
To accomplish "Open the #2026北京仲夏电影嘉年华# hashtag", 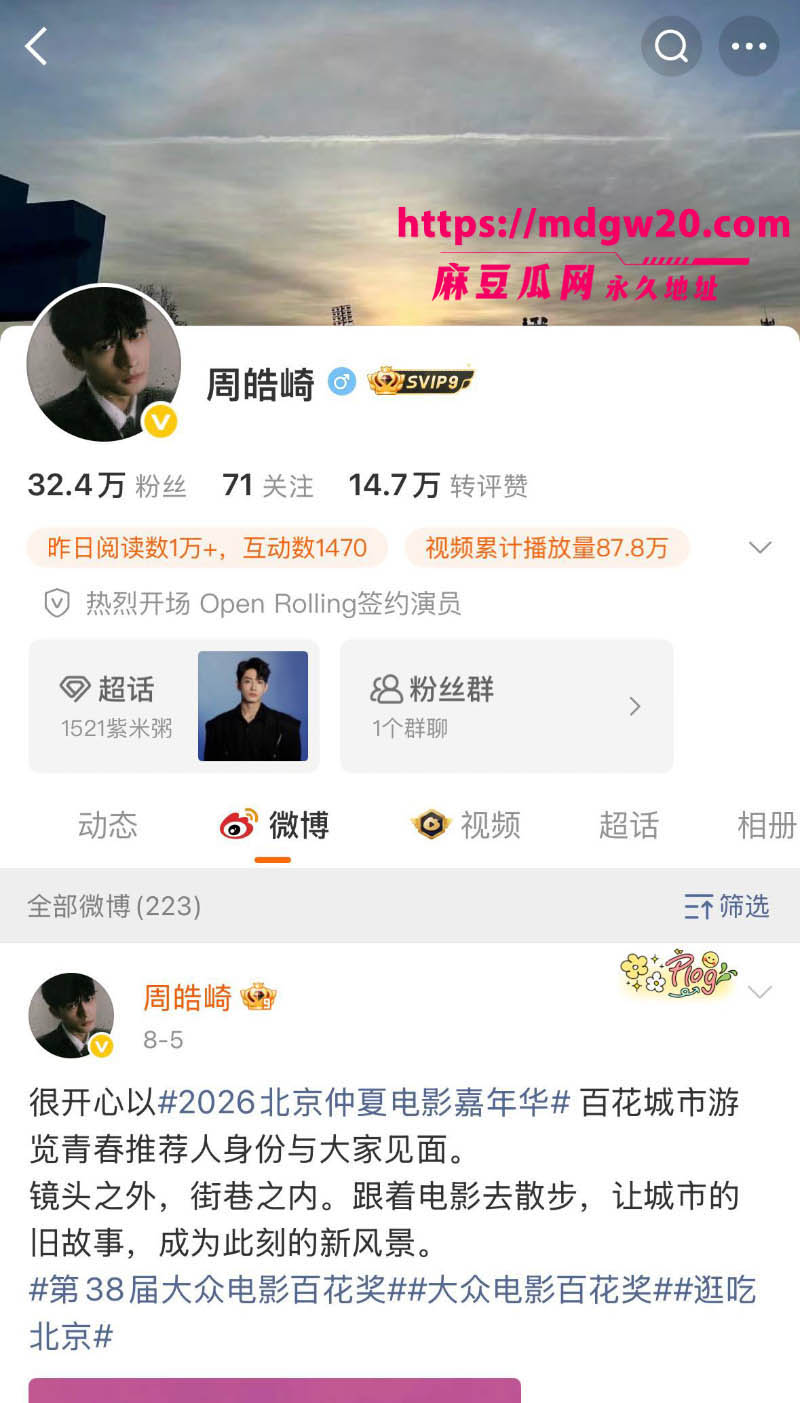I will (364, 1103).
